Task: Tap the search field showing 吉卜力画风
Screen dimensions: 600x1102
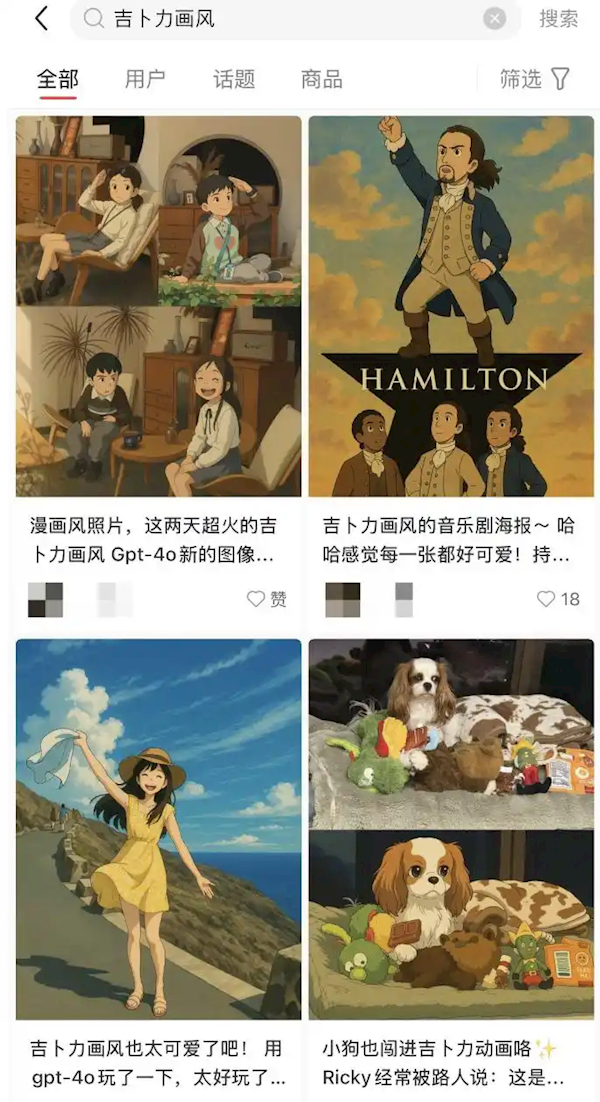Action: (280, 18)
